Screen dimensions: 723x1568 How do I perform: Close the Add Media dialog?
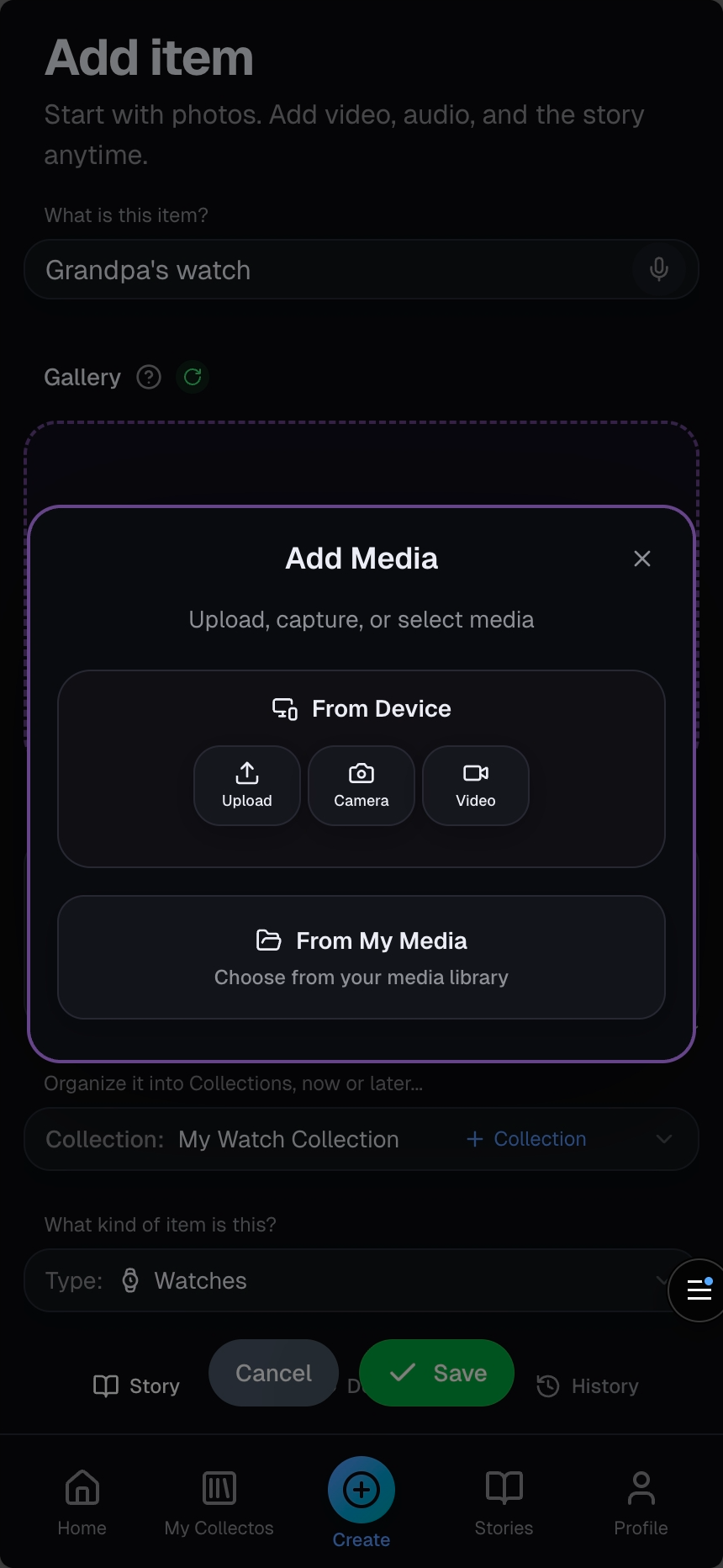(642, 559)
